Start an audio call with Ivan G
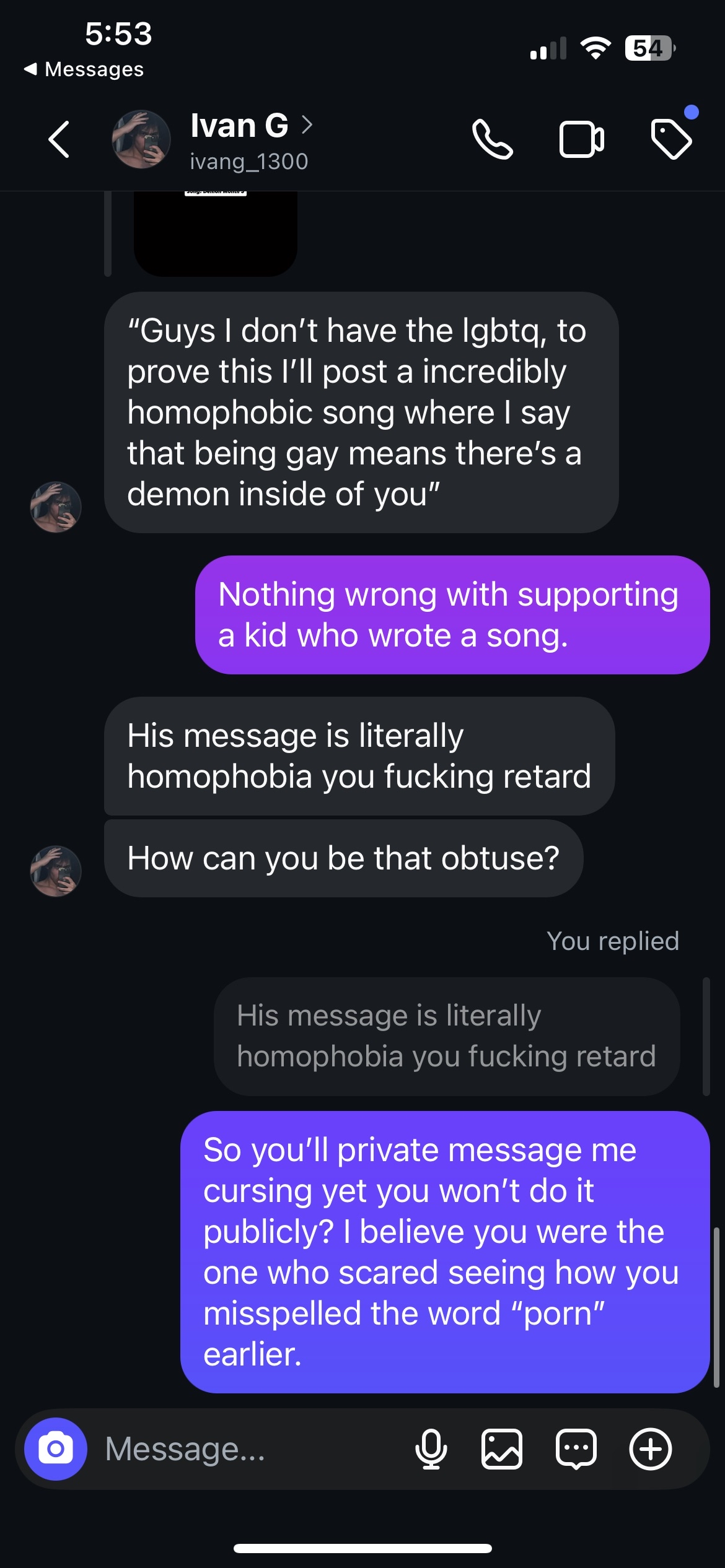 pyautogui.click(x=492, y=139)
